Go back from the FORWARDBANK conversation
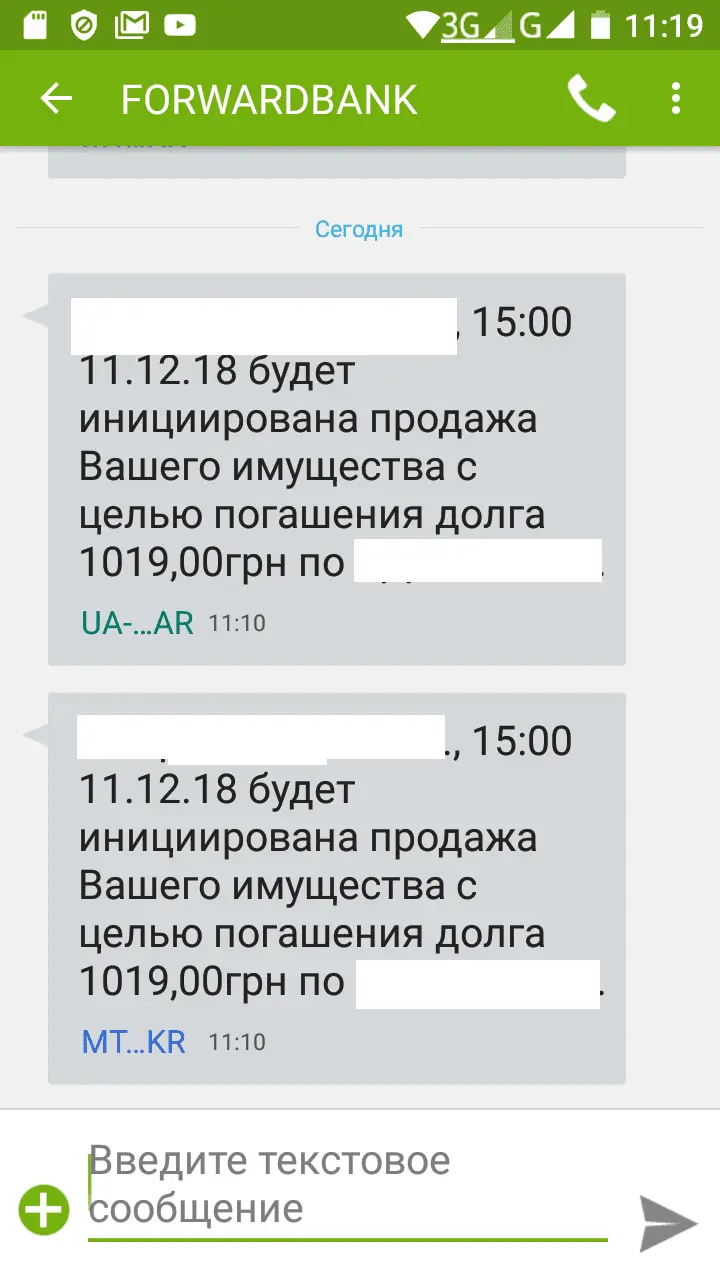Screen dimensions: 720x1280 [x=56, y=98]
